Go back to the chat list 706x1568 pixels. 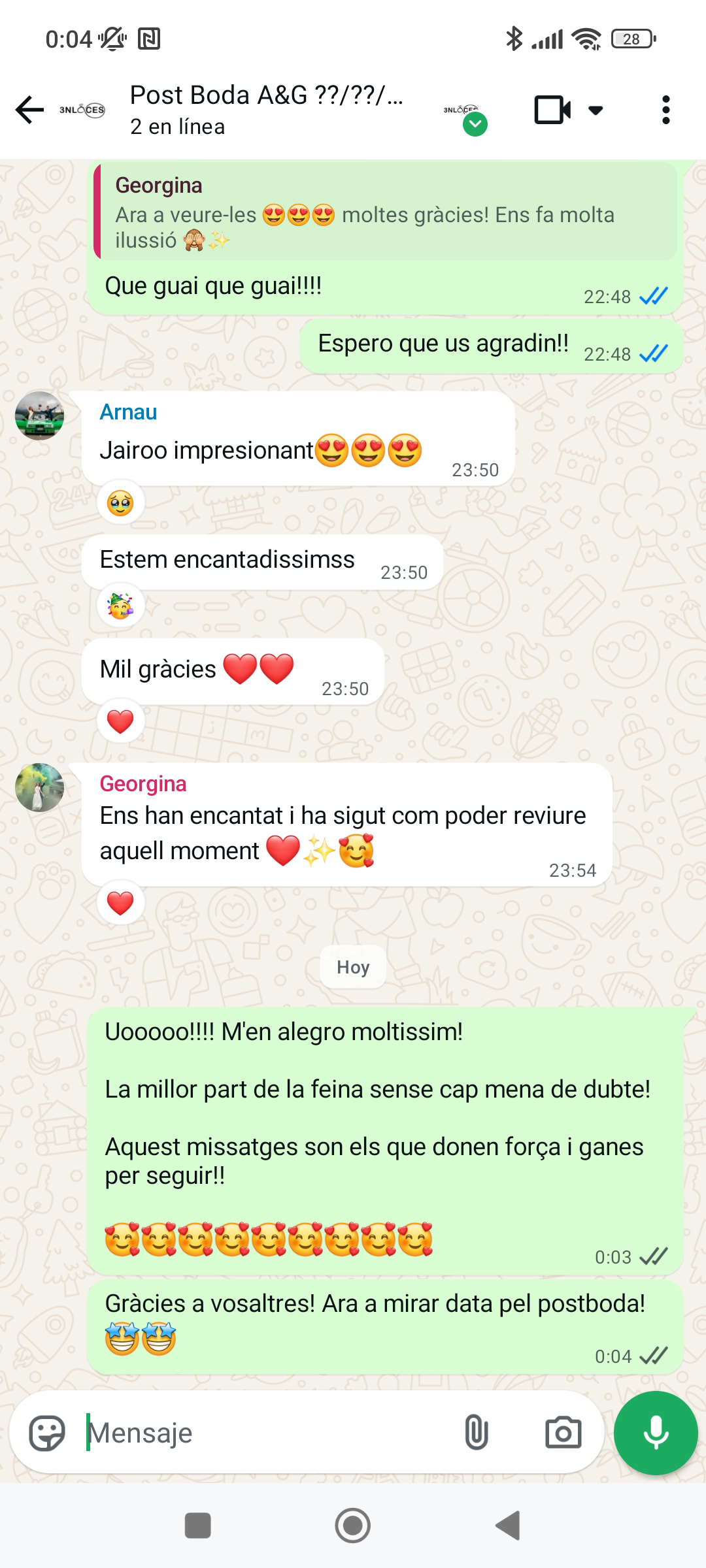(29, 110)
